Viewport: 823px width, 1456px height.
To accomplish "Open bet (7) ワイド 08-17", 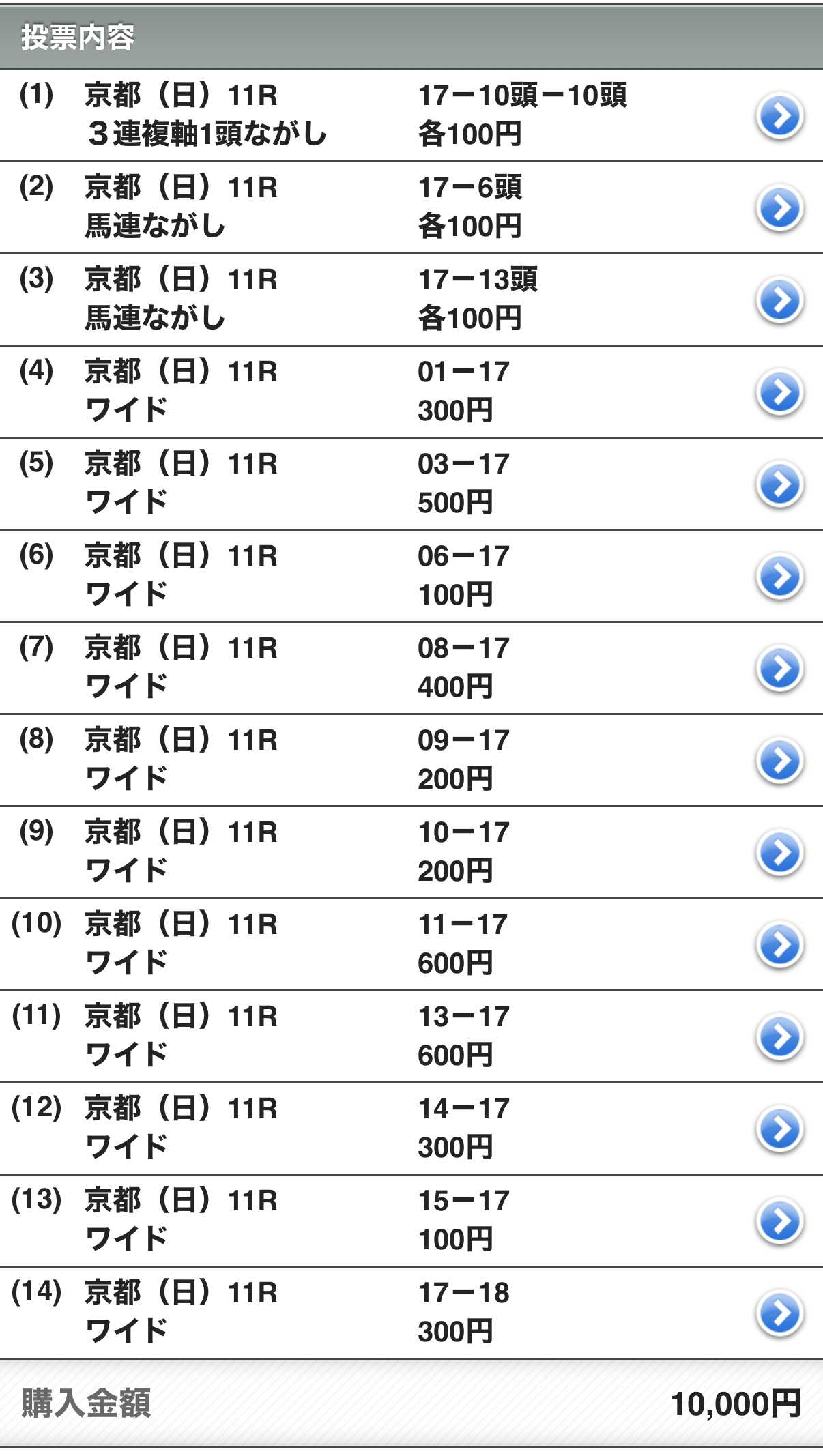I will coord(779,669).
